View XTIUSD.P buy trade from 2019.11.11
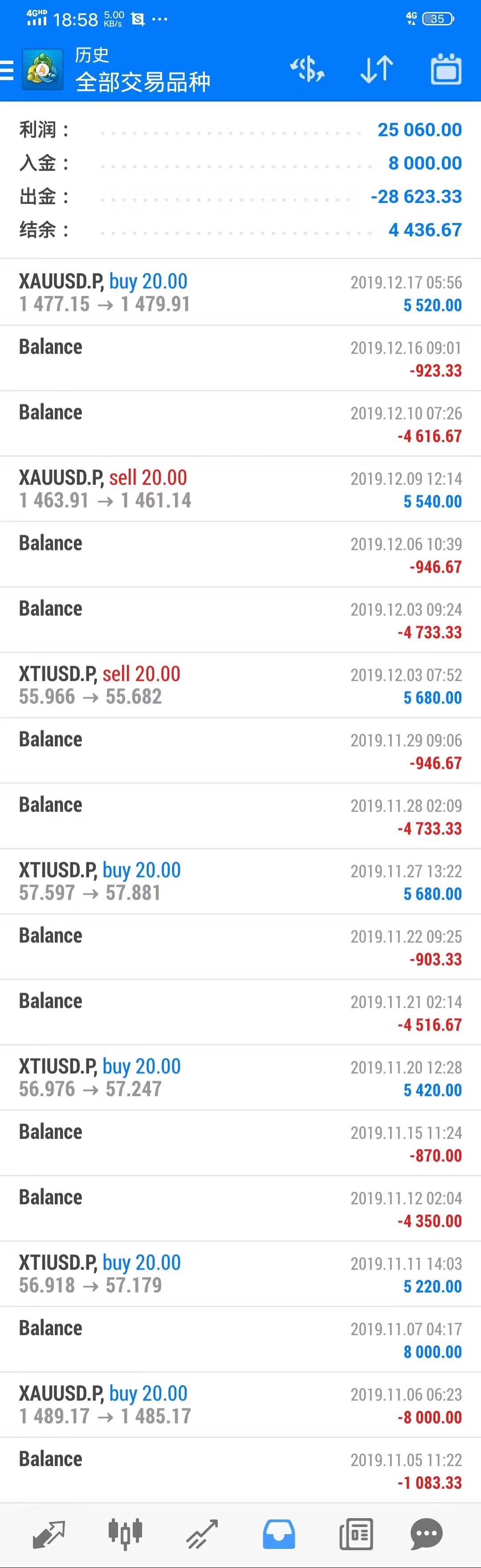Viewport: 481px width, 1568px height. point(240,1274)
